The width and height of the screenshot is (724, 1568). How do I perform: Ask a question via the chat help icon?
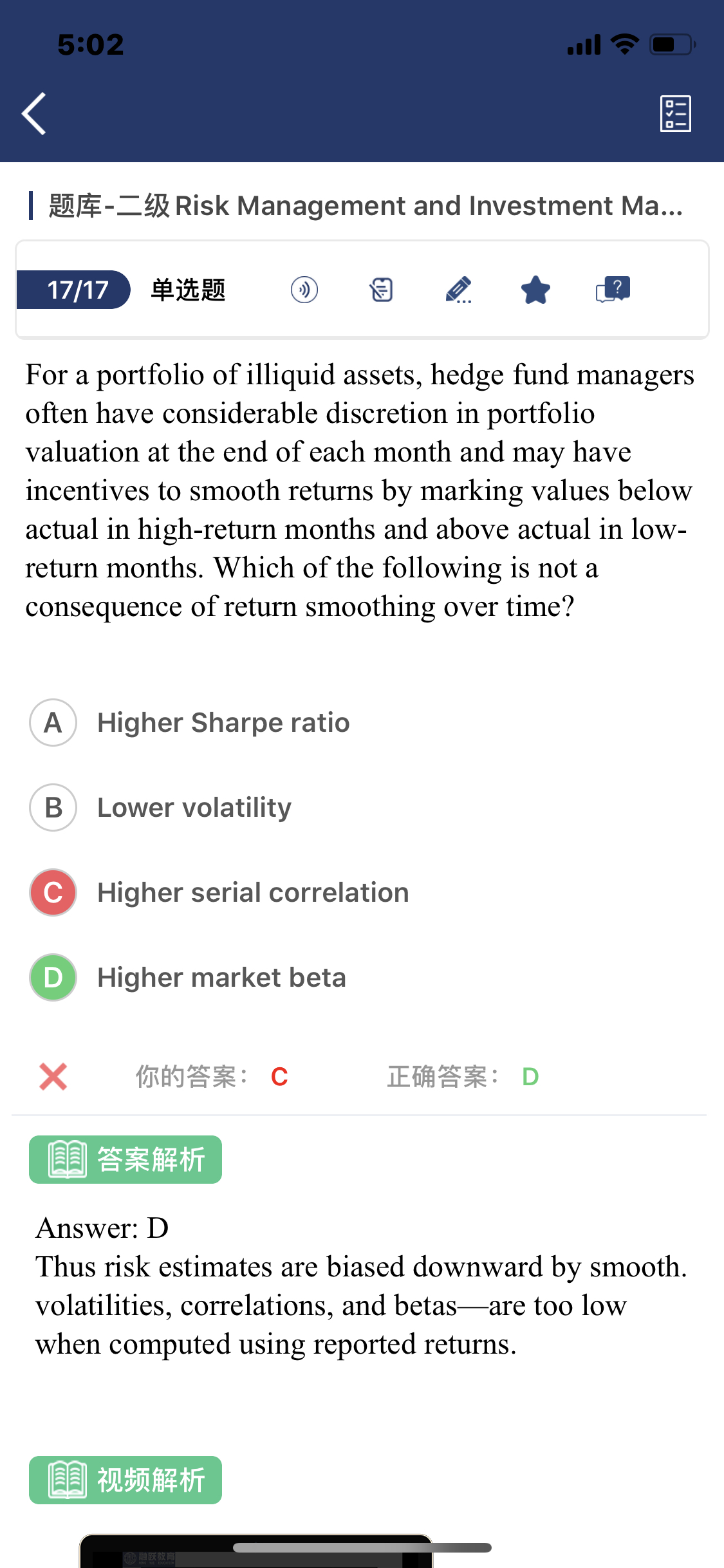point(613,290)
